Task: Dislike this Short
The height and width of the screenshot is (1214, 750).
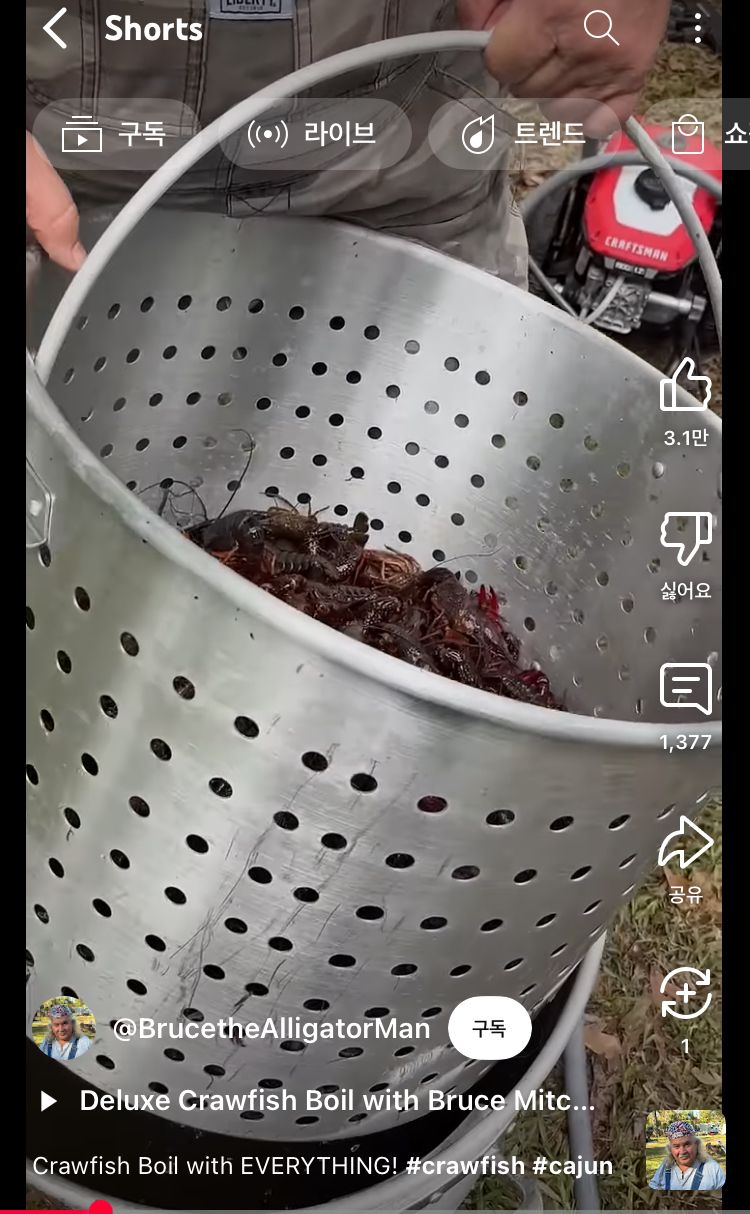Action: (686, 540)
